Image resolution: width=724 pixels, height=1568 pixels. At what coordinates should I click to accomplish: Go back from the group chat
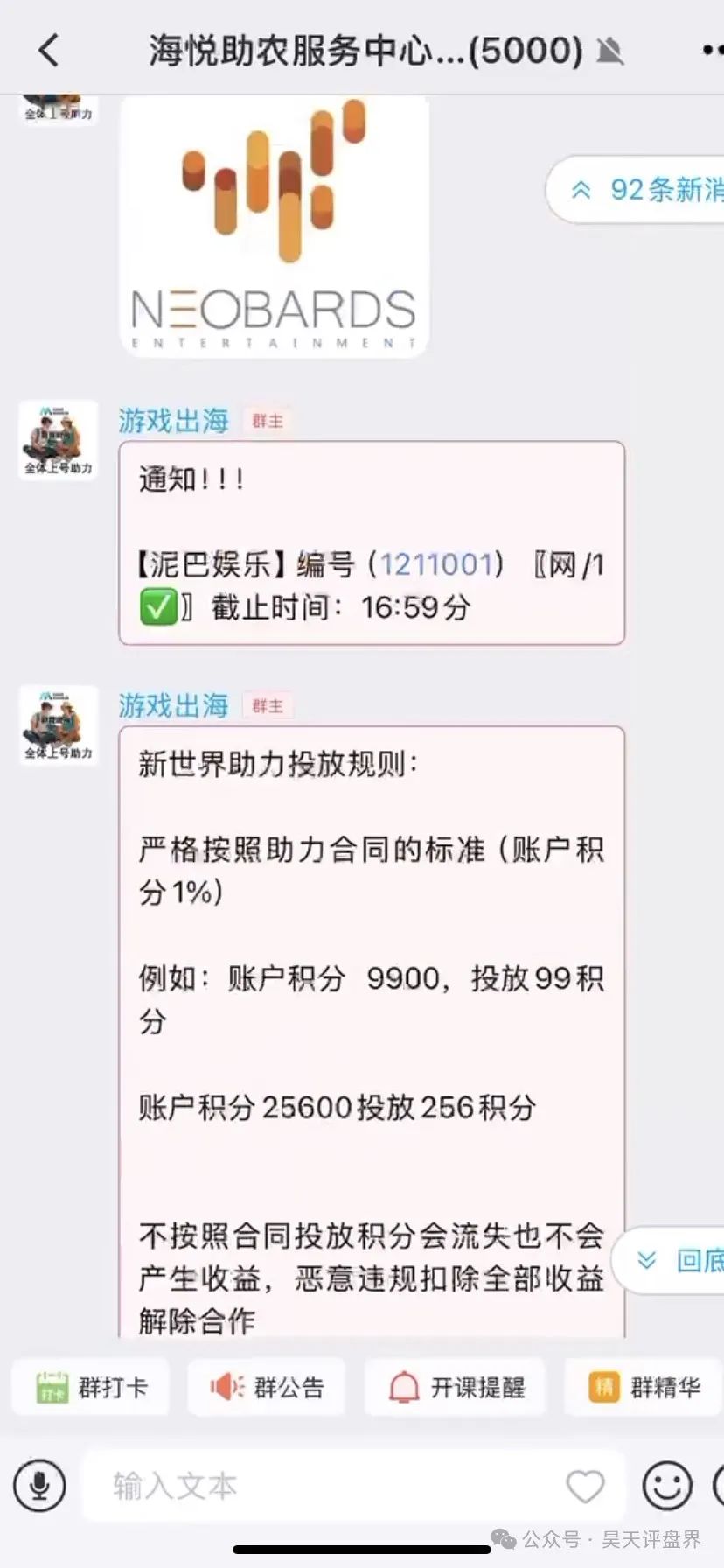click(49, 51)
